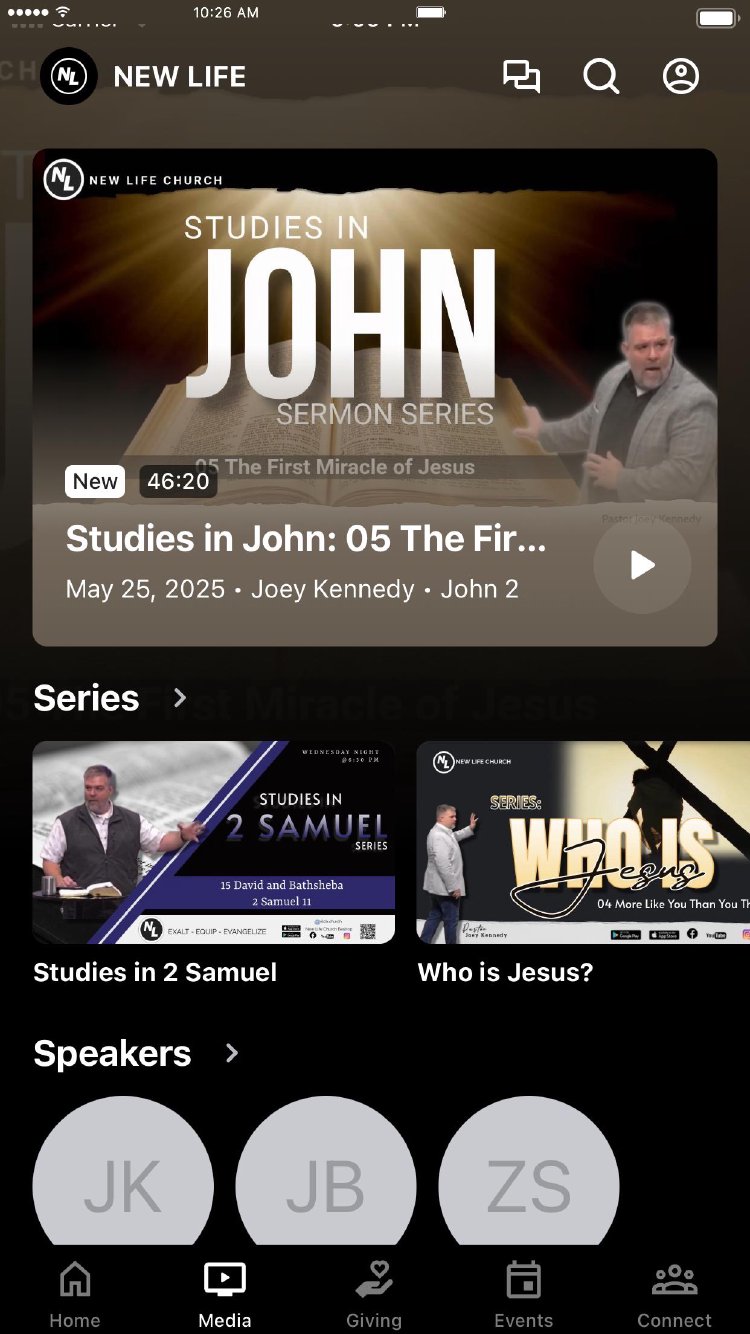
Task: Open Who is Jesus? series
Action: pos(583,842)
